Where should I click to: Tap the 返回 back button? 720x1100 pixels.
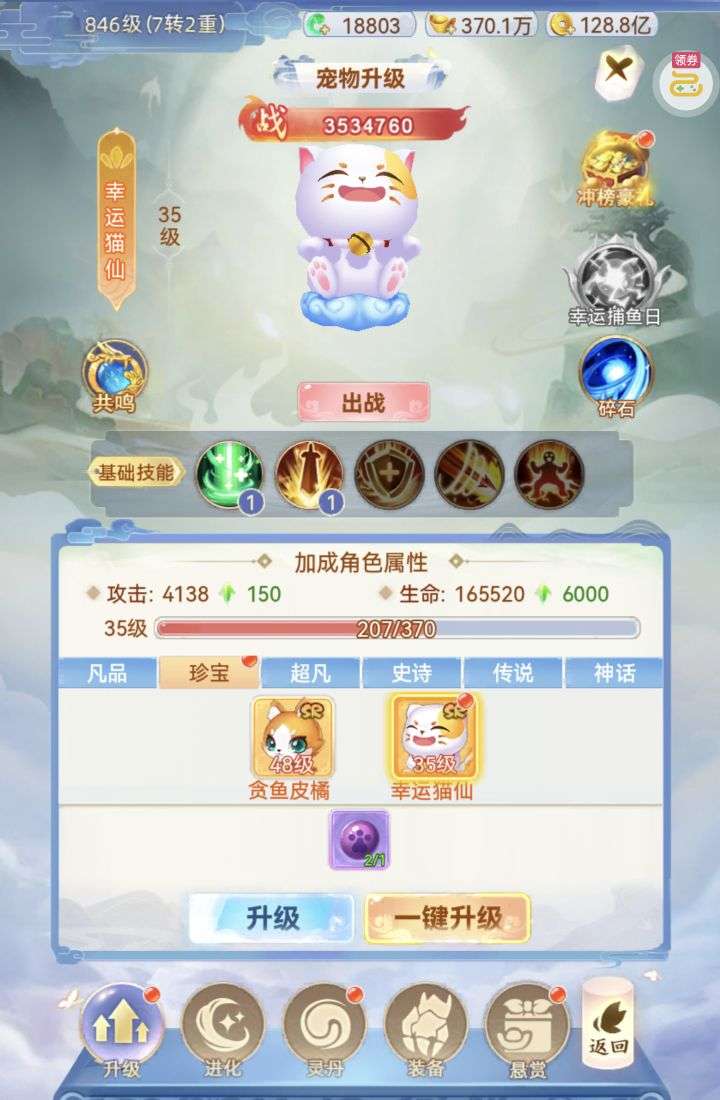608,1023
